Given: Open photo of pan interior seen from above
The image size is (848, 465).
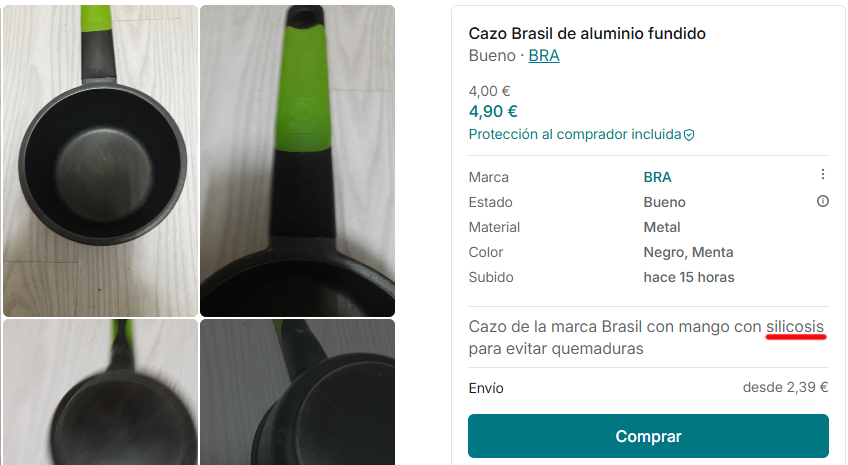Looking at the screenshot, I should point(99,160).
